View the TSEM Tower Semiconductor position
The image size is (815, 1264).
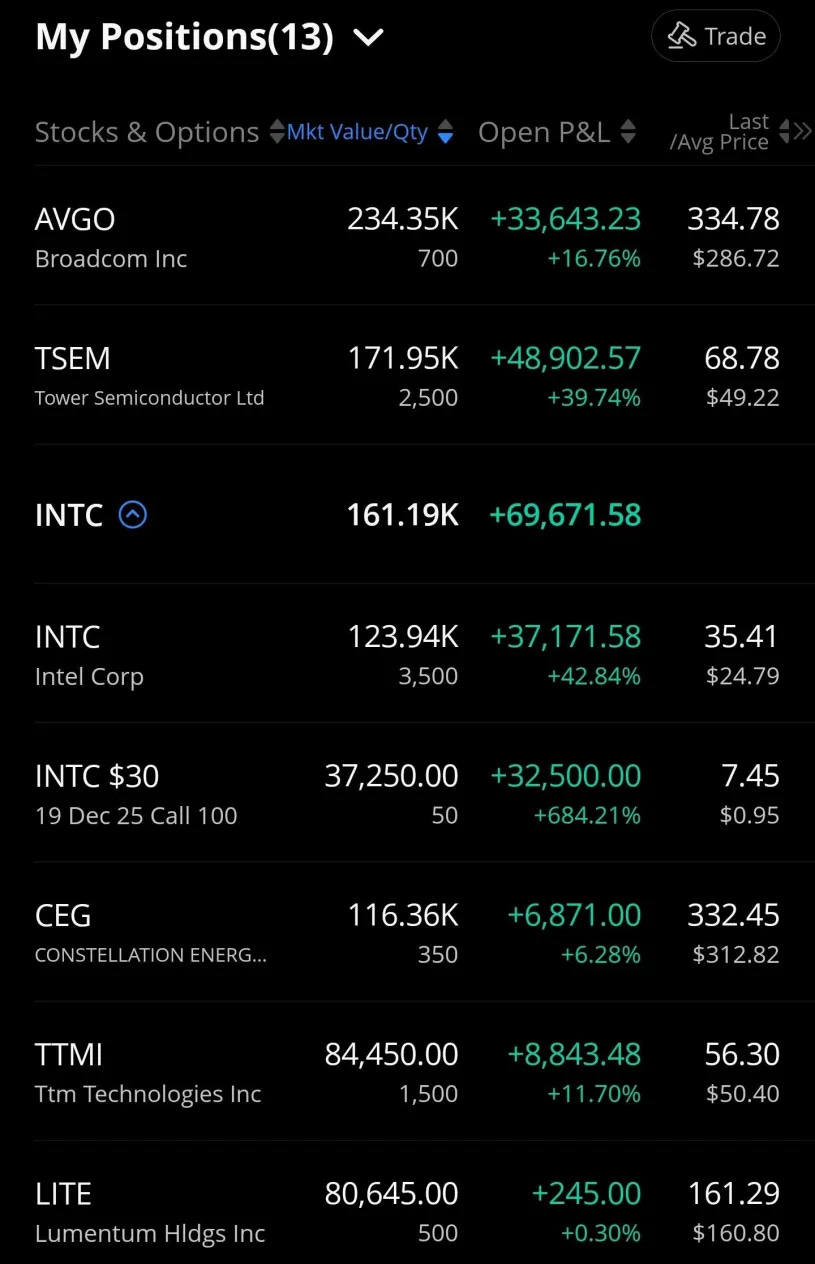(x=148, y=376)
